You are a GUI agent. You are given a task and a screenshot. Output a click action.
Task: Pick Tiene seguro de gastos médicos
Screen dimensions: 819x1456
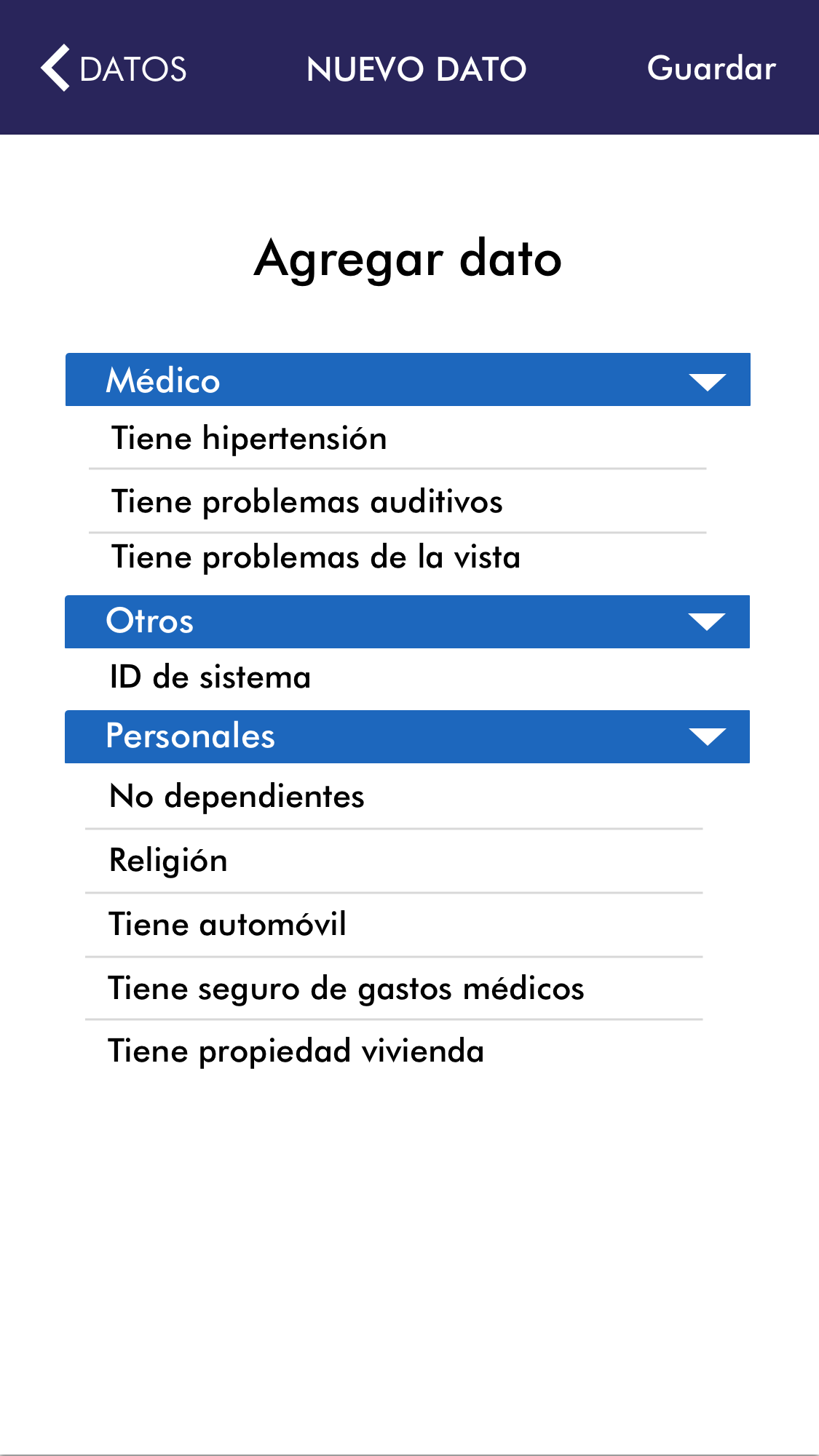pos(346,989)
